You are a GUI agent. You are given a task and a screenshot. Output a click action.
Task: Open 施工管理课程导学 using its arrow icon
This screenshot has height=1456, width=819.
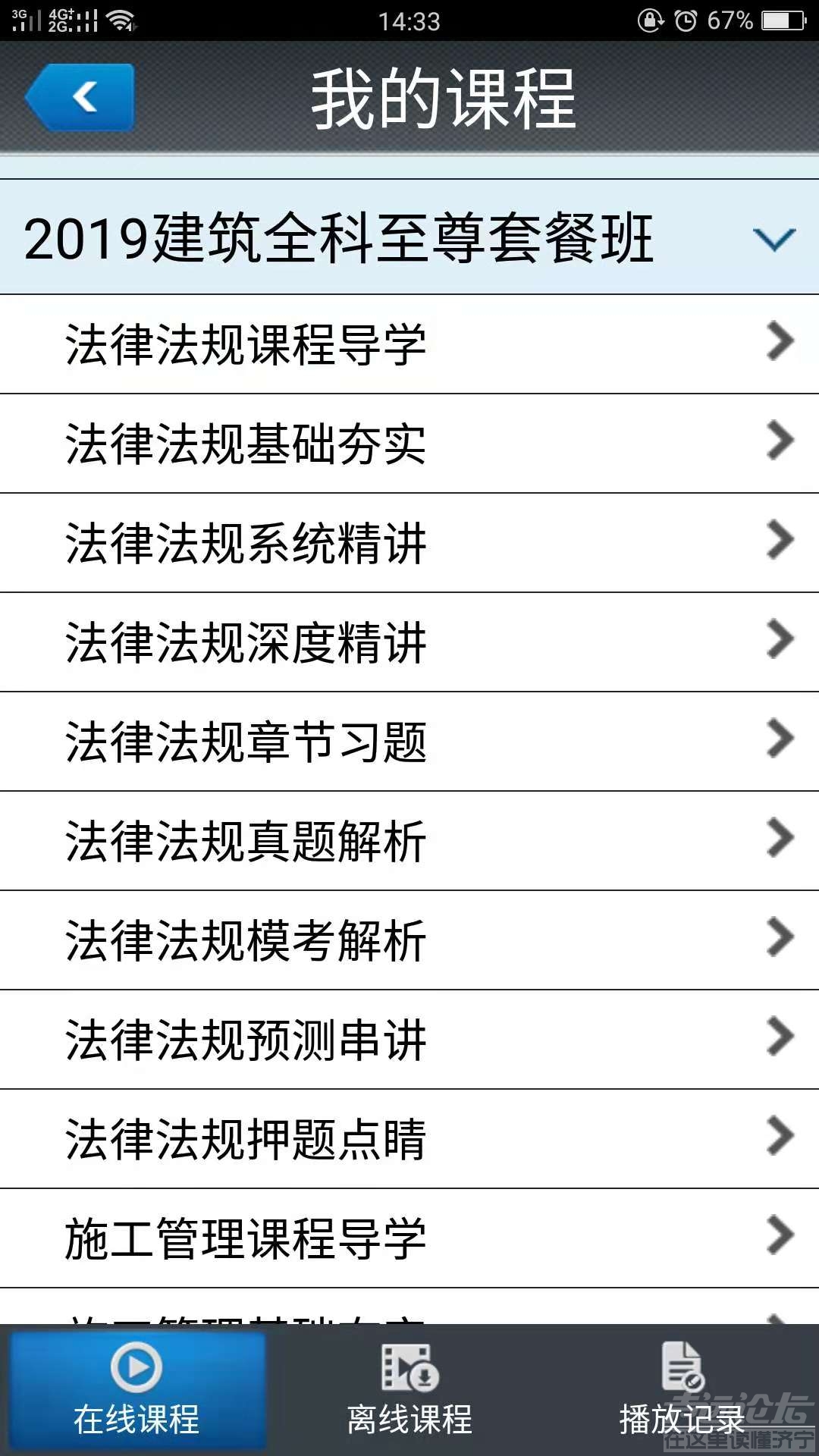coord(777,1236)
